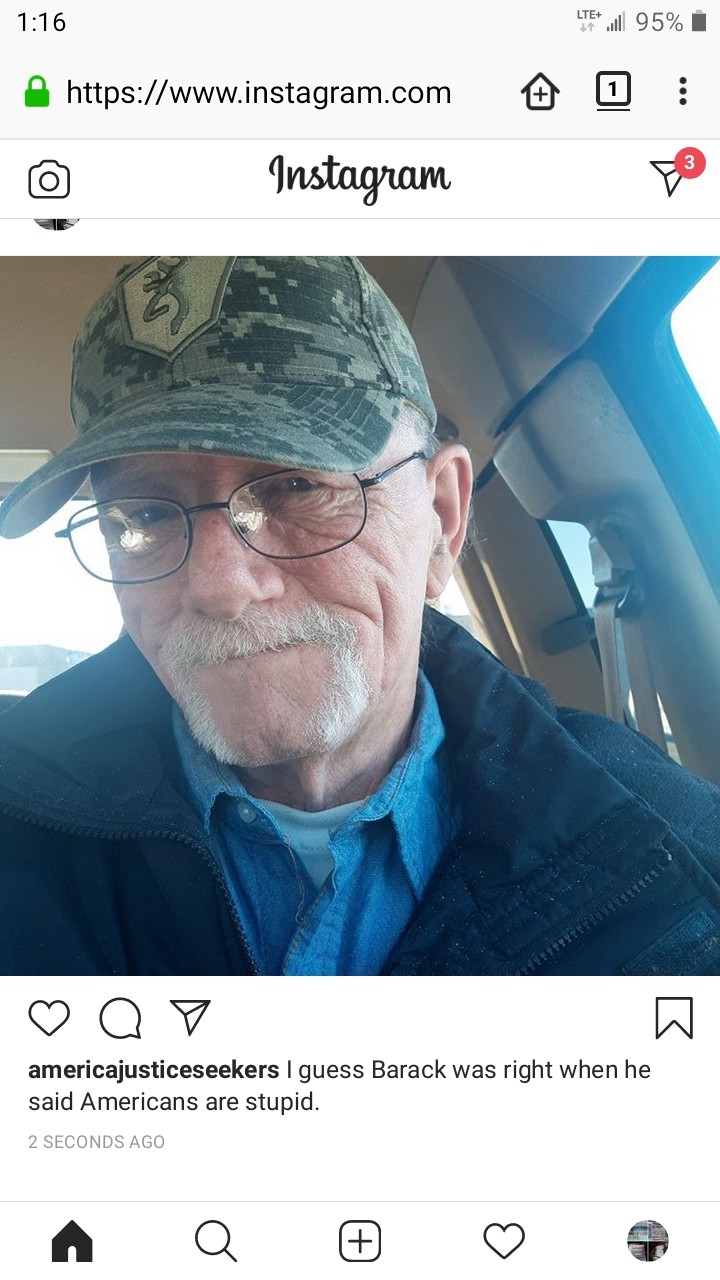Share the post via direct message
Viewport: 720px width, 1280px height.
[190, 1018]
